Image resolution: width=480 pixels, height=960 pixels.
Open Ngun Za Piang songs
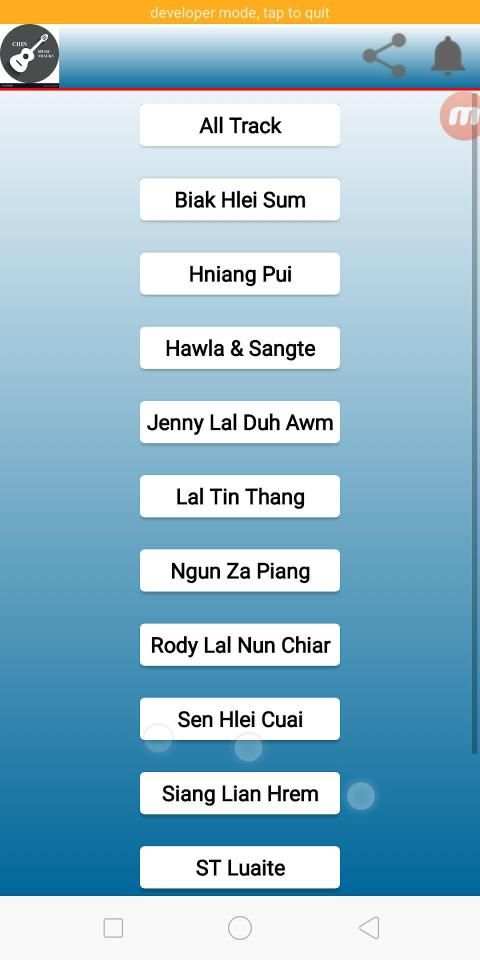(240, 571)
